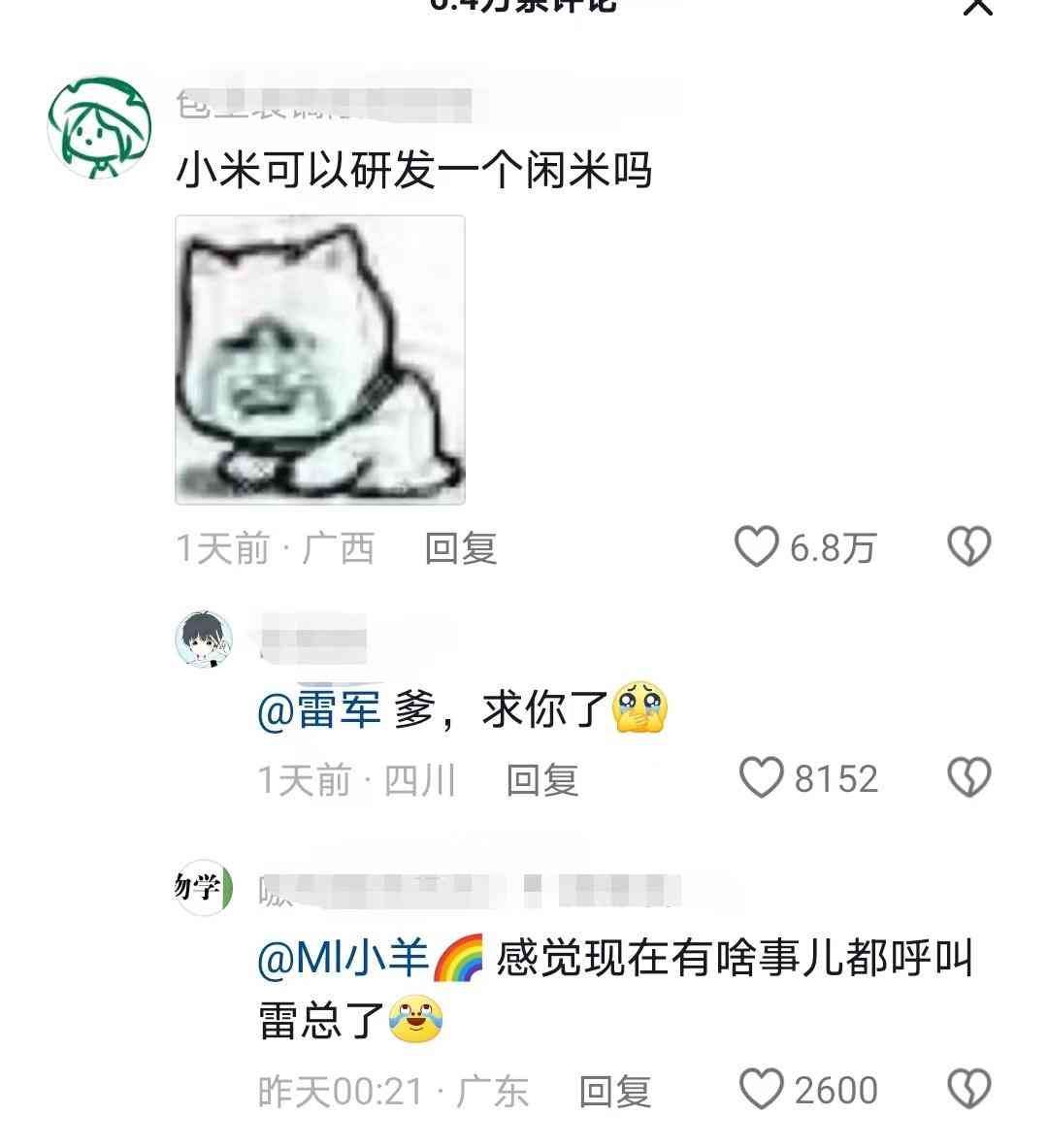Open the @MI小羊 mention link
The image size is (1048, 1148).
pyautogui.click(x=344, y=960)
